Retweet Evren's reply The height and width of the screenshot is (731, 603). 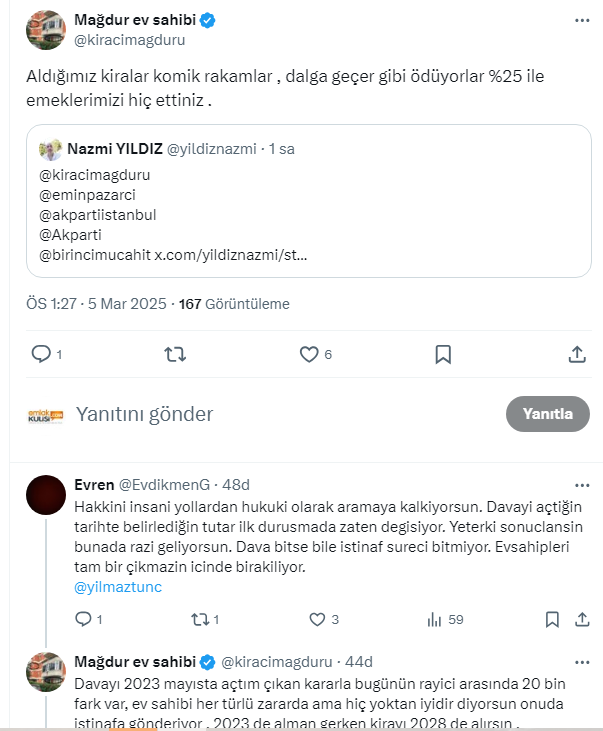[199, 620]
